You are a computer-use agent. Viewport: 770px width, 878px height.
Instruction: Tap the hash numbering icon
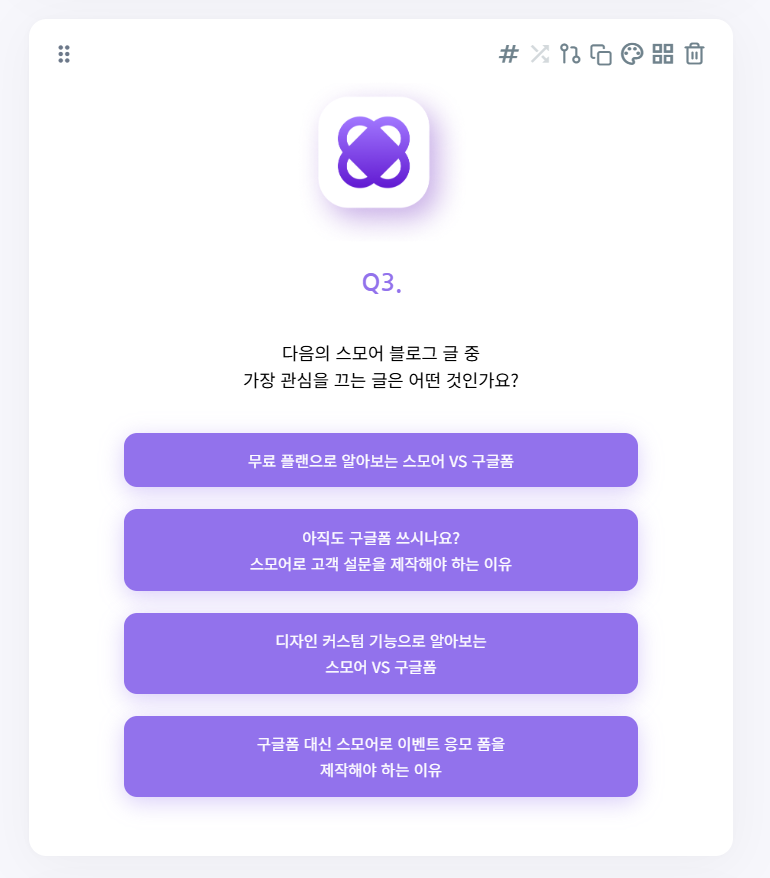click(509, 54)
